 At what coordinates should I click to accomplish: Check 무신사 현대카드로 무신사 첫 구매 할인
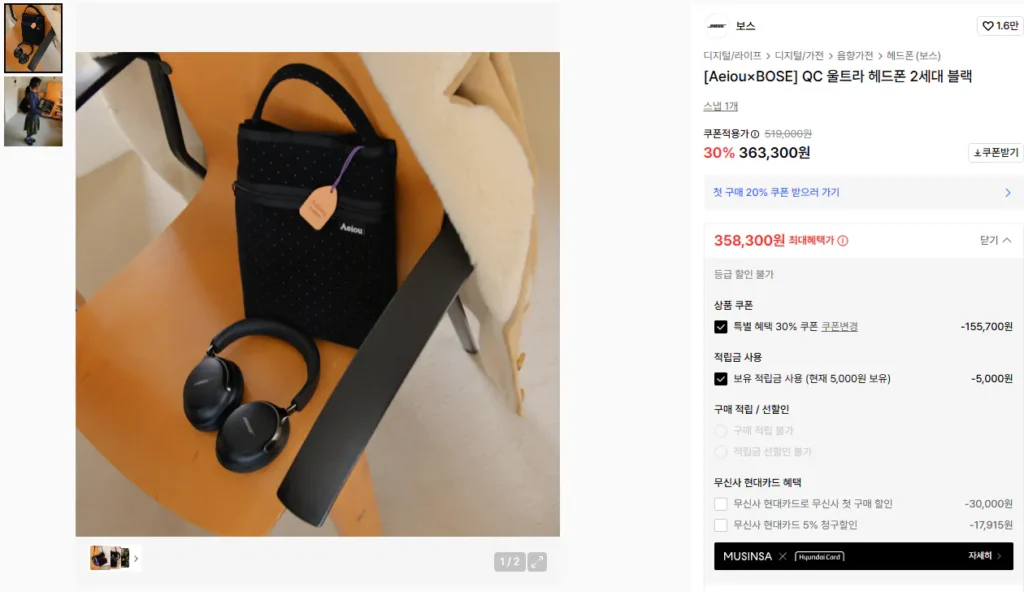click(721, 504)
